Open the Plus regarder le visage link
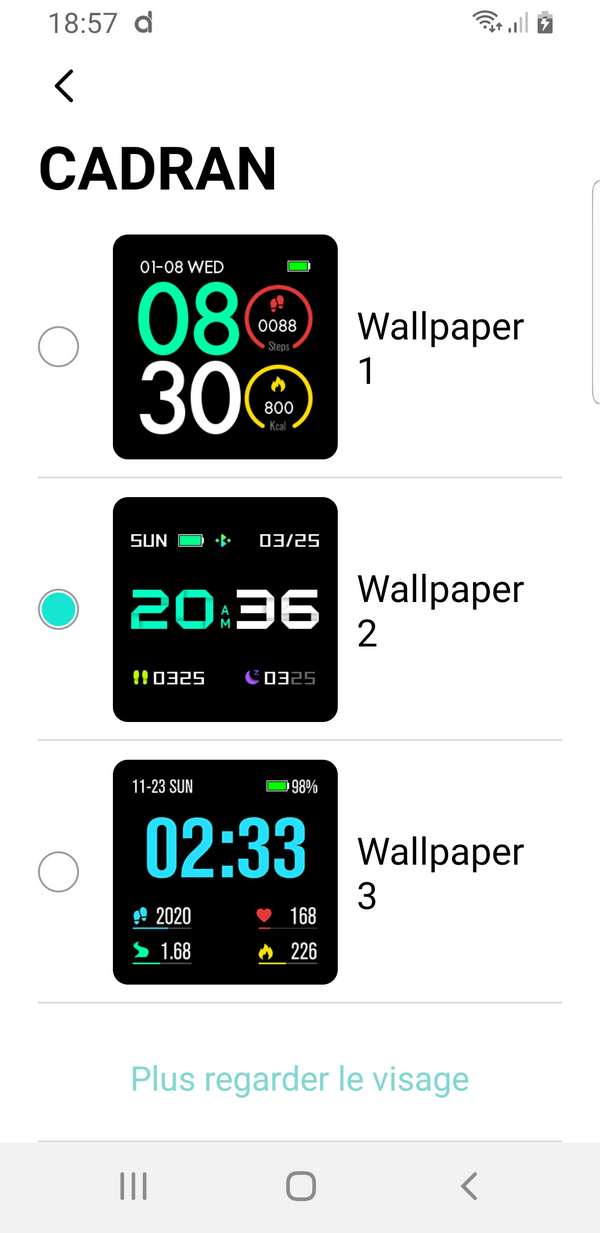 pyautogui.click(x=300, y=1079)
